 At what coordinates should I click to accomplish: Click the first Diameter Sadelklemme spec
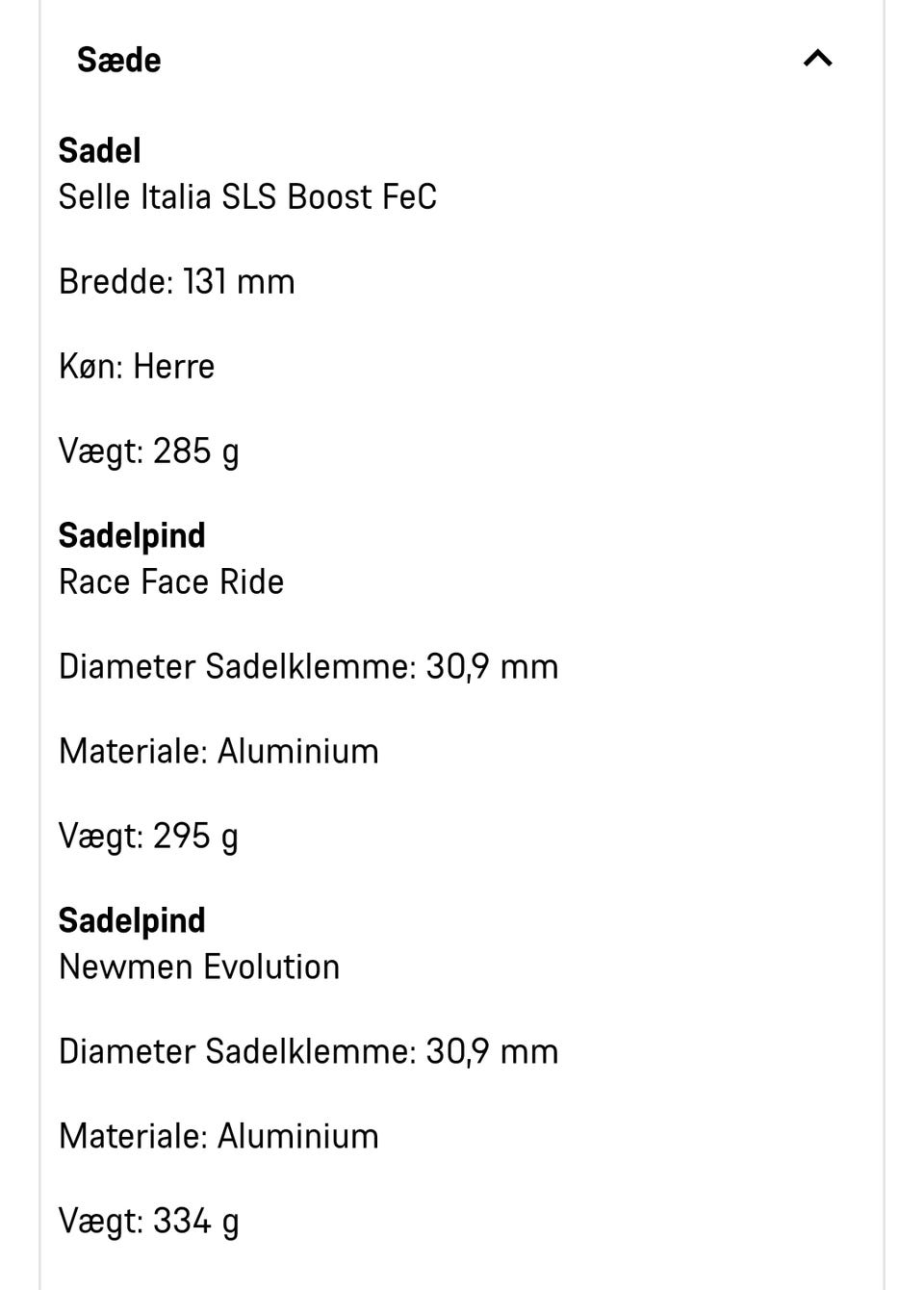click(x=309, y=666)
